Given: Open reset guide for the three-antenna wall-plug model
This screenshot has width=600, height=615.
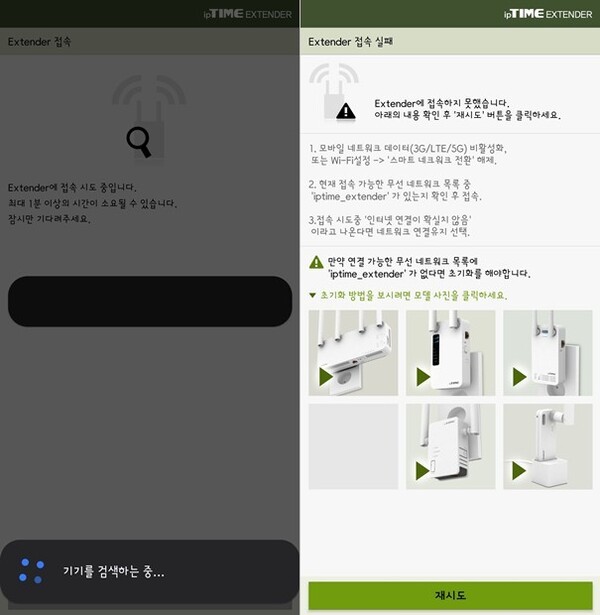Looking at the screenshot, I should 353,352.
